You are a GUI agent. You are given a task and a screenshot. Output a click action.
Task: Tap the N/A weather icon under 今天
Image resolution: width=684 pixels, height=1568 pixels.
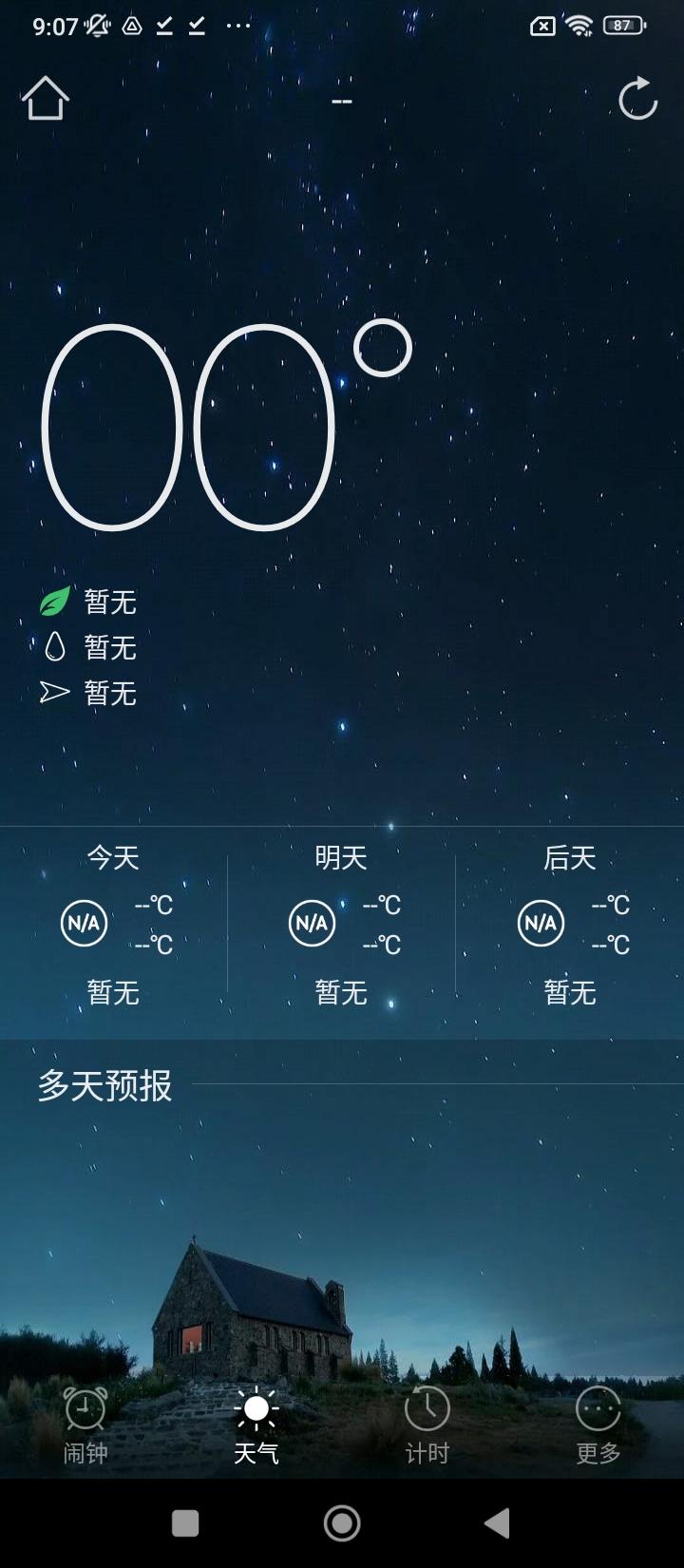84,923
